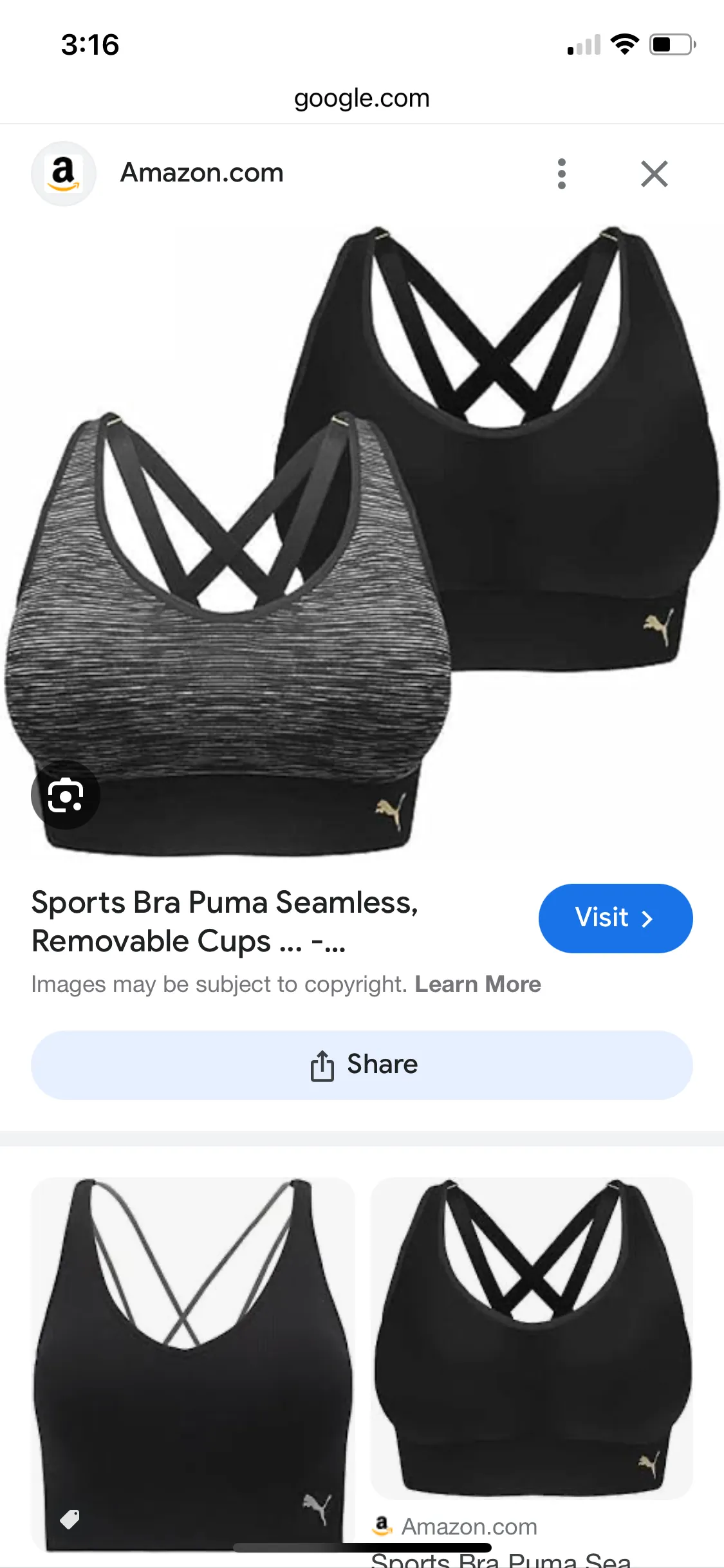Open the Learn More copyright link
This screenshot has height=1568, width=724.
478,984
